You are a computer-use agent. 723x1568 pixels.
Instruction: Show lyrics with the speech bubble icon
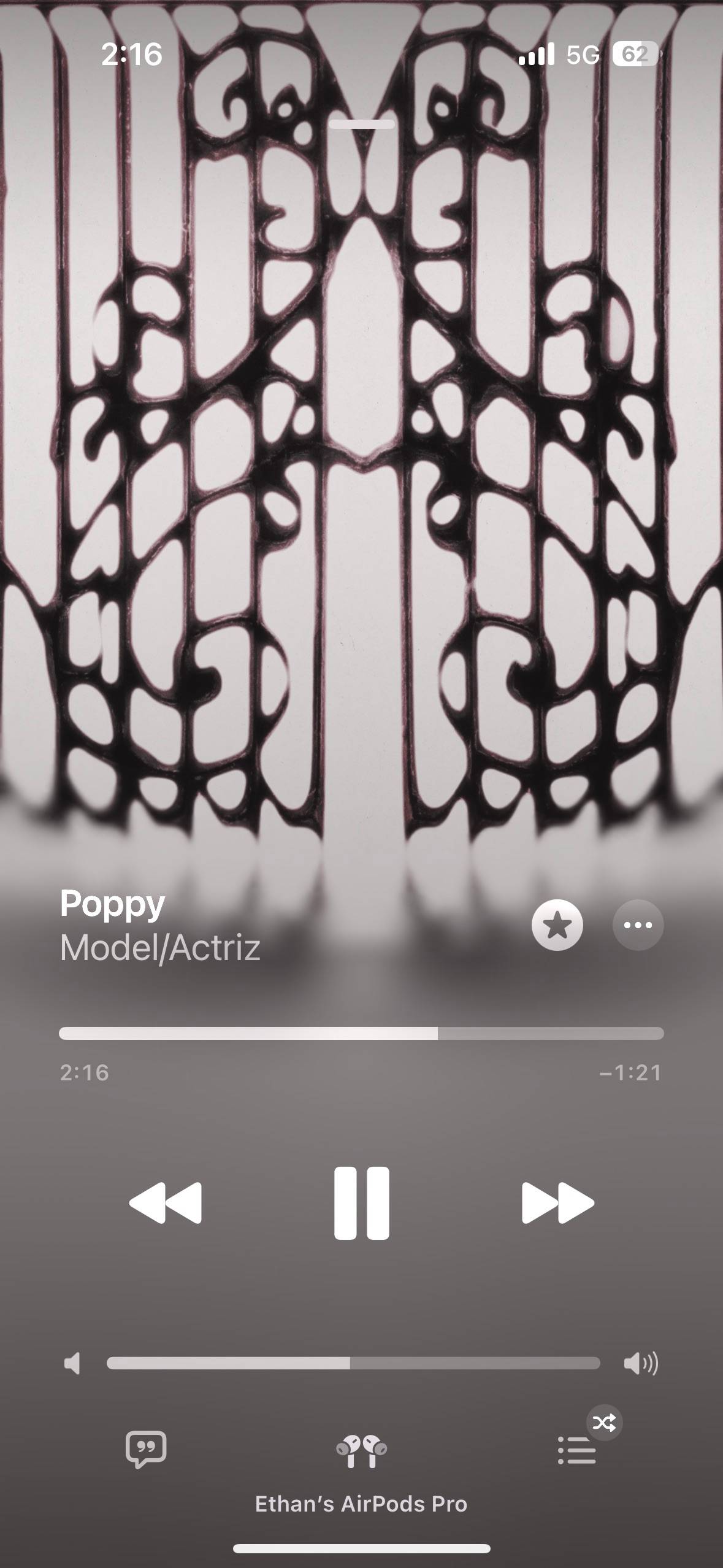click(146, 1450)
